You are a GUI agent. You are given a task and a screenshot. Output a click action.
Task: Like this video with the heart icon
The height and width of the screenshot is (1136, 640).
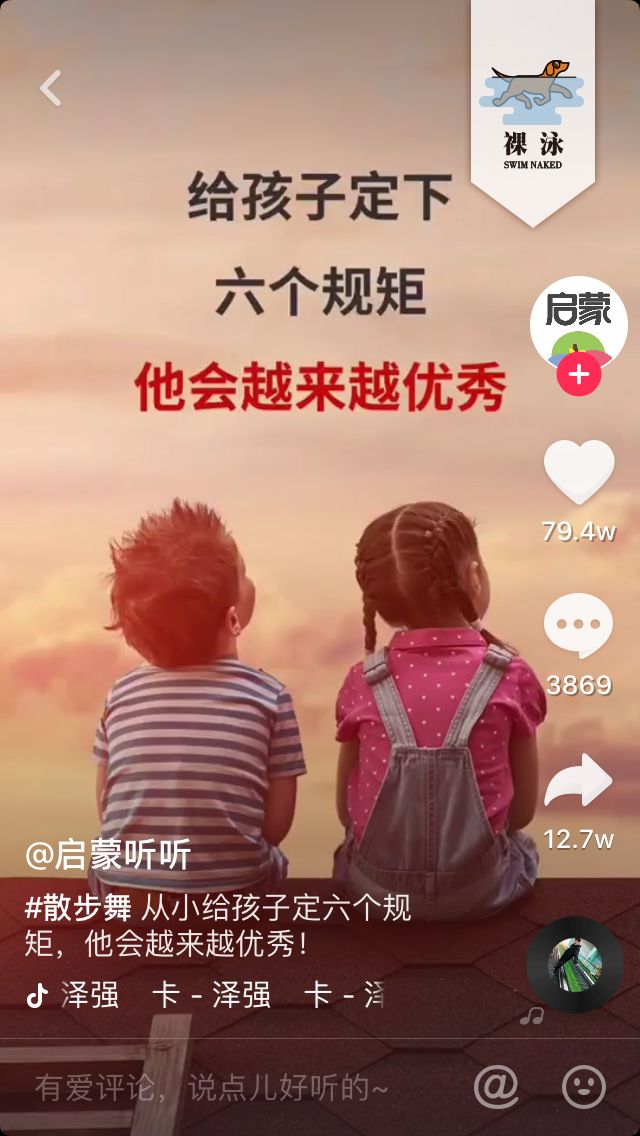578,472
